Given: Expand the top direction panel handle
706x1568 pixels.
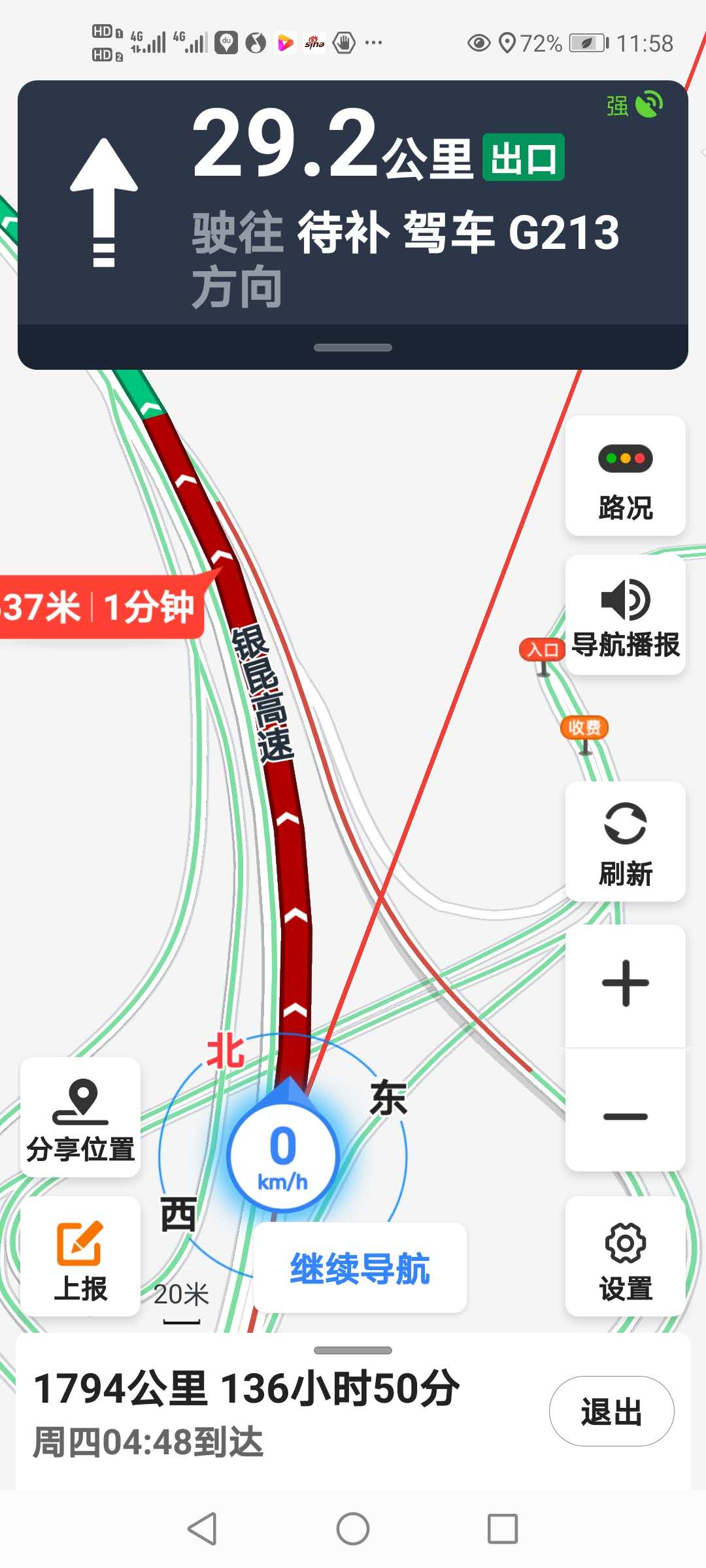Looking at the screenshot, I should (x=353, y=348).
